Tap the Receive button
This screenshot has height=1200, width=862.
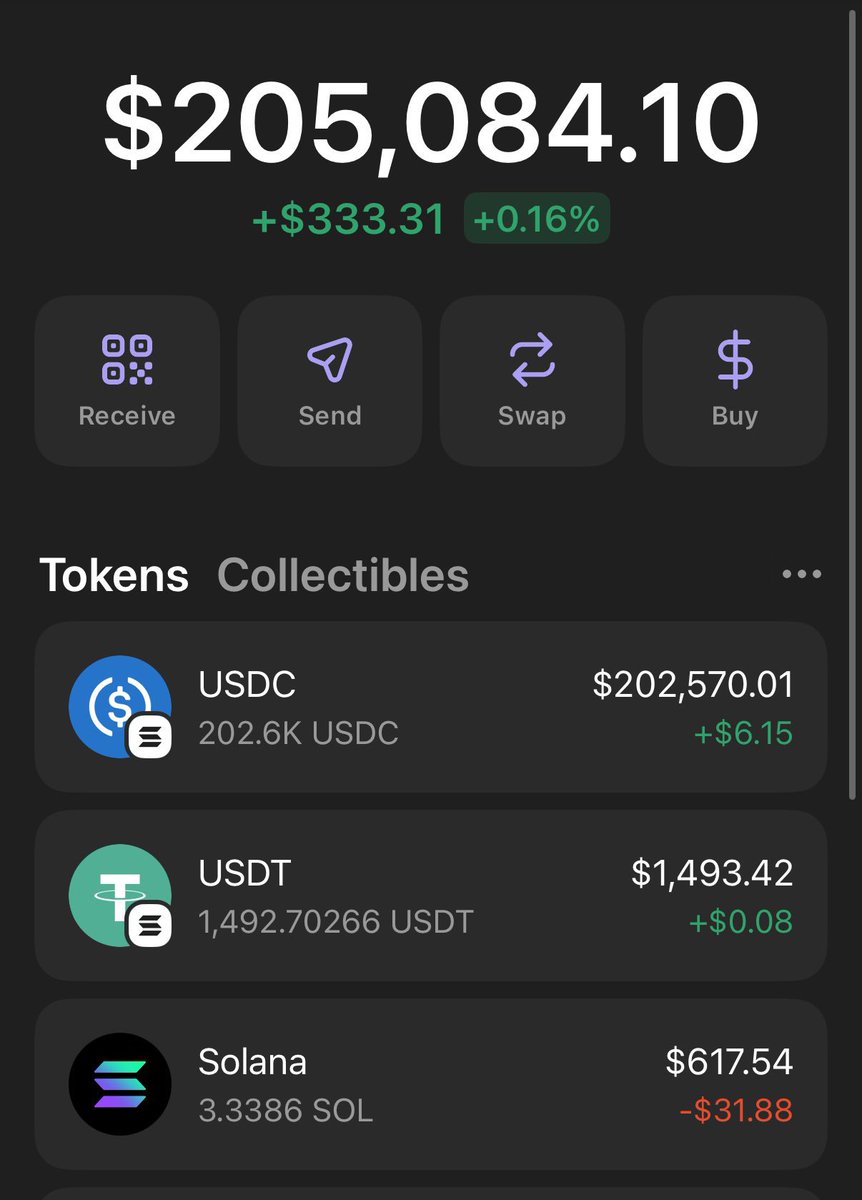pos(127,381)
